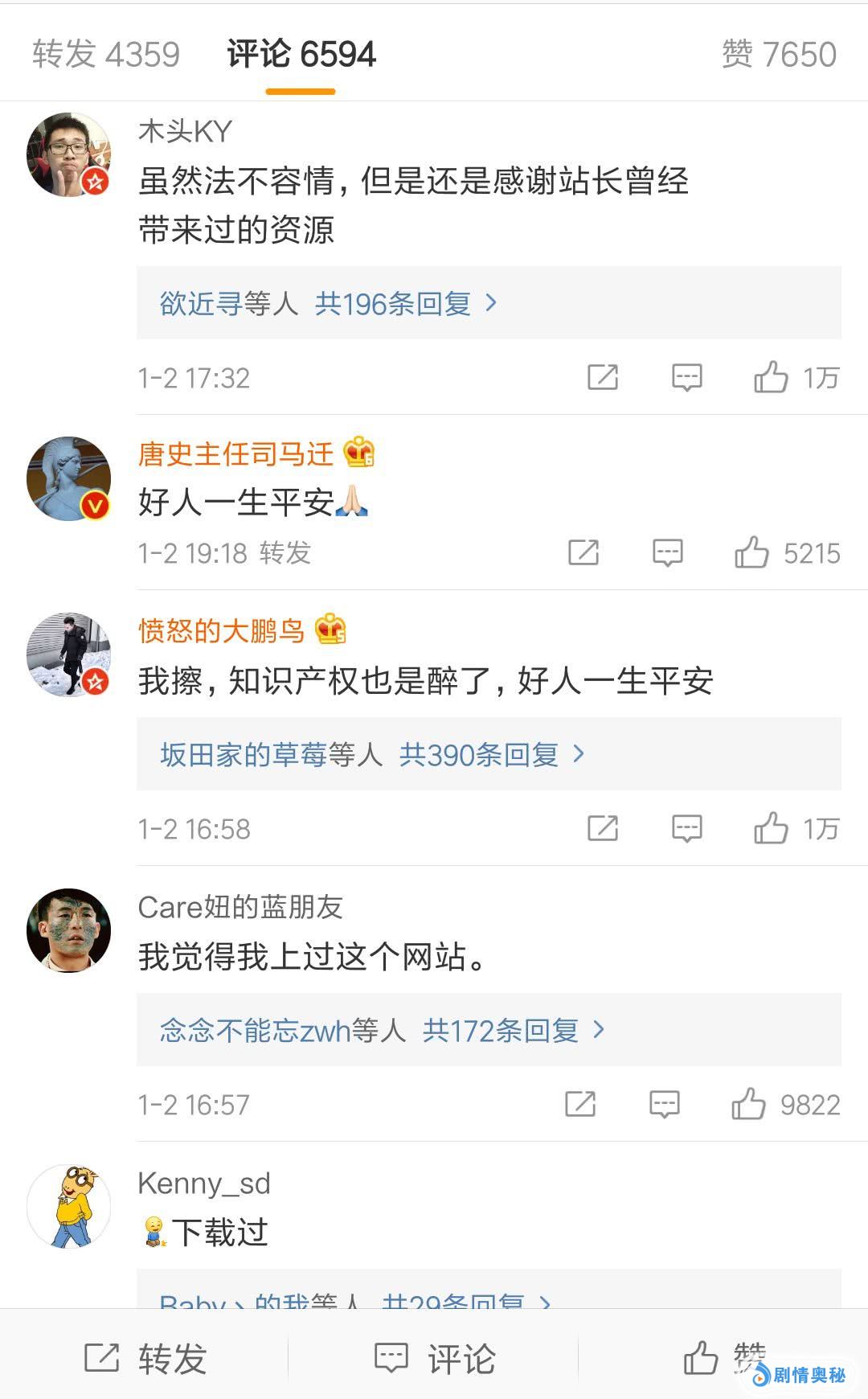Open username 愤怒的大鹏鸟

(221, 630)
